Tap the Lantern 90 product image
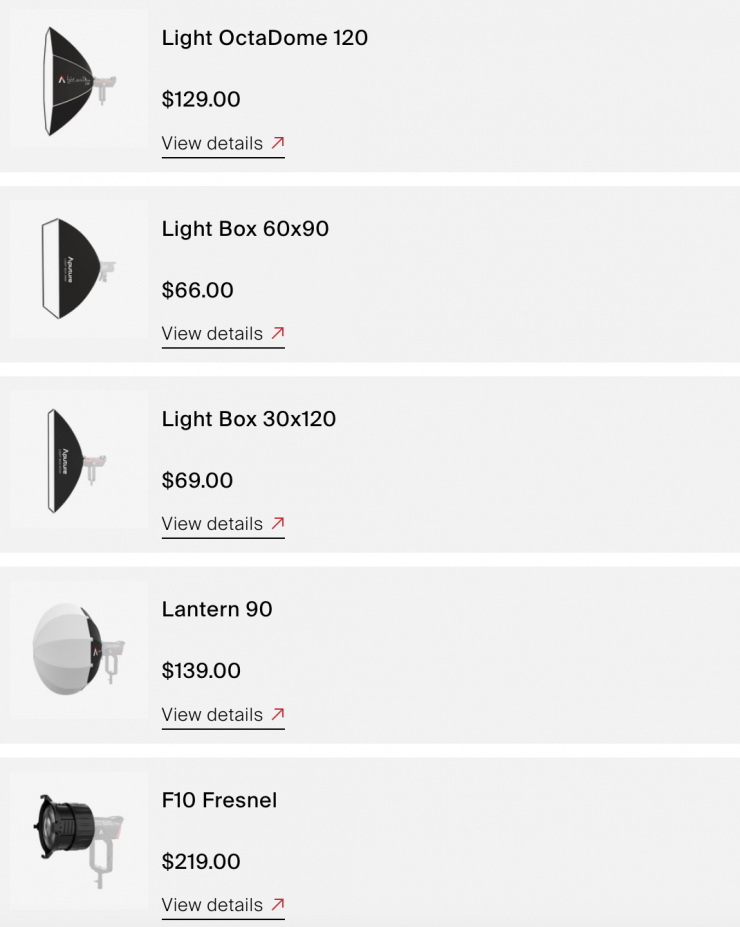 point(78,650)
